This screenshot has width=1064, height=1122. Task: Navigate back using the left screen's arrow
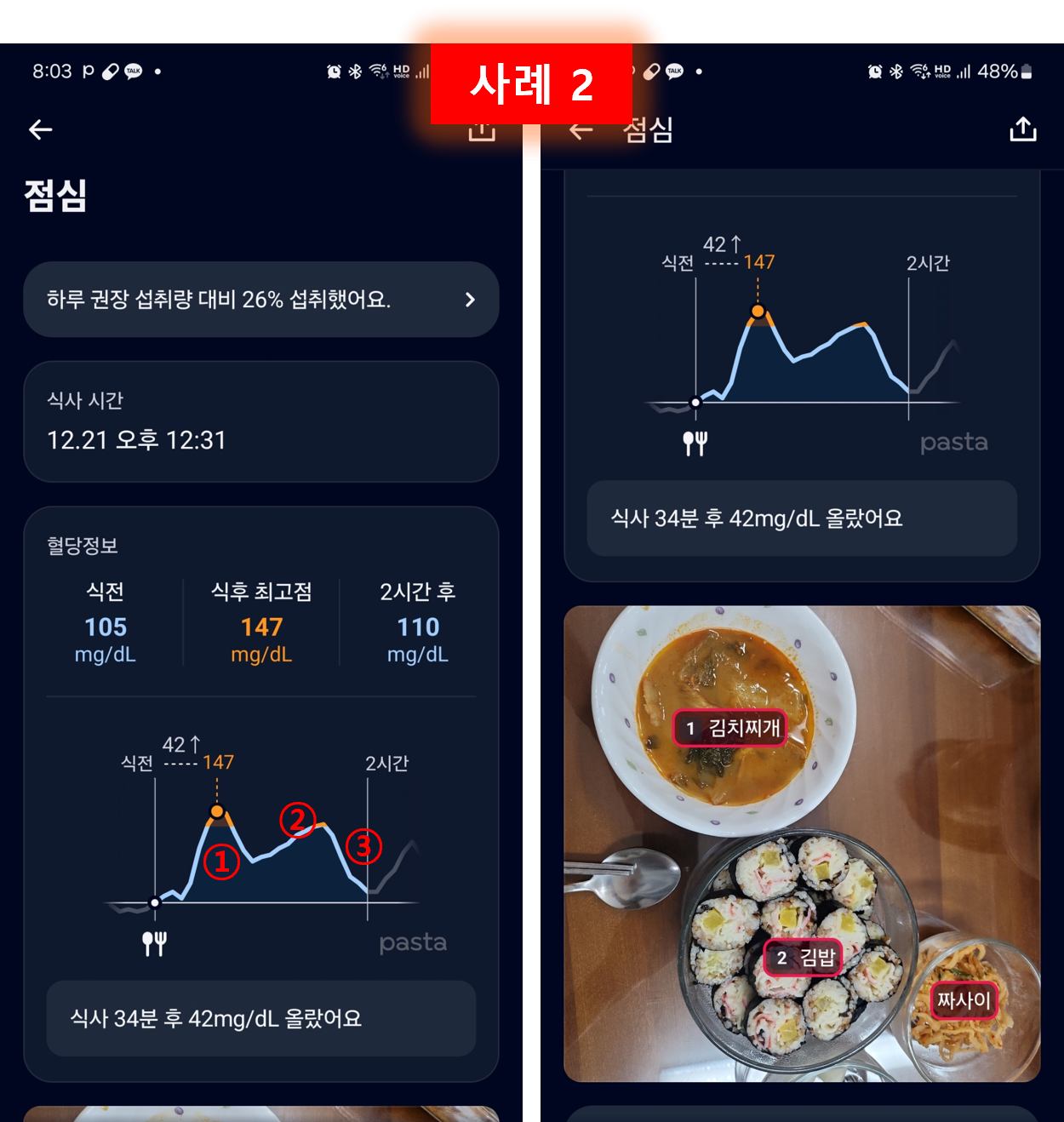pyautogui.click(x=40, y=129)
